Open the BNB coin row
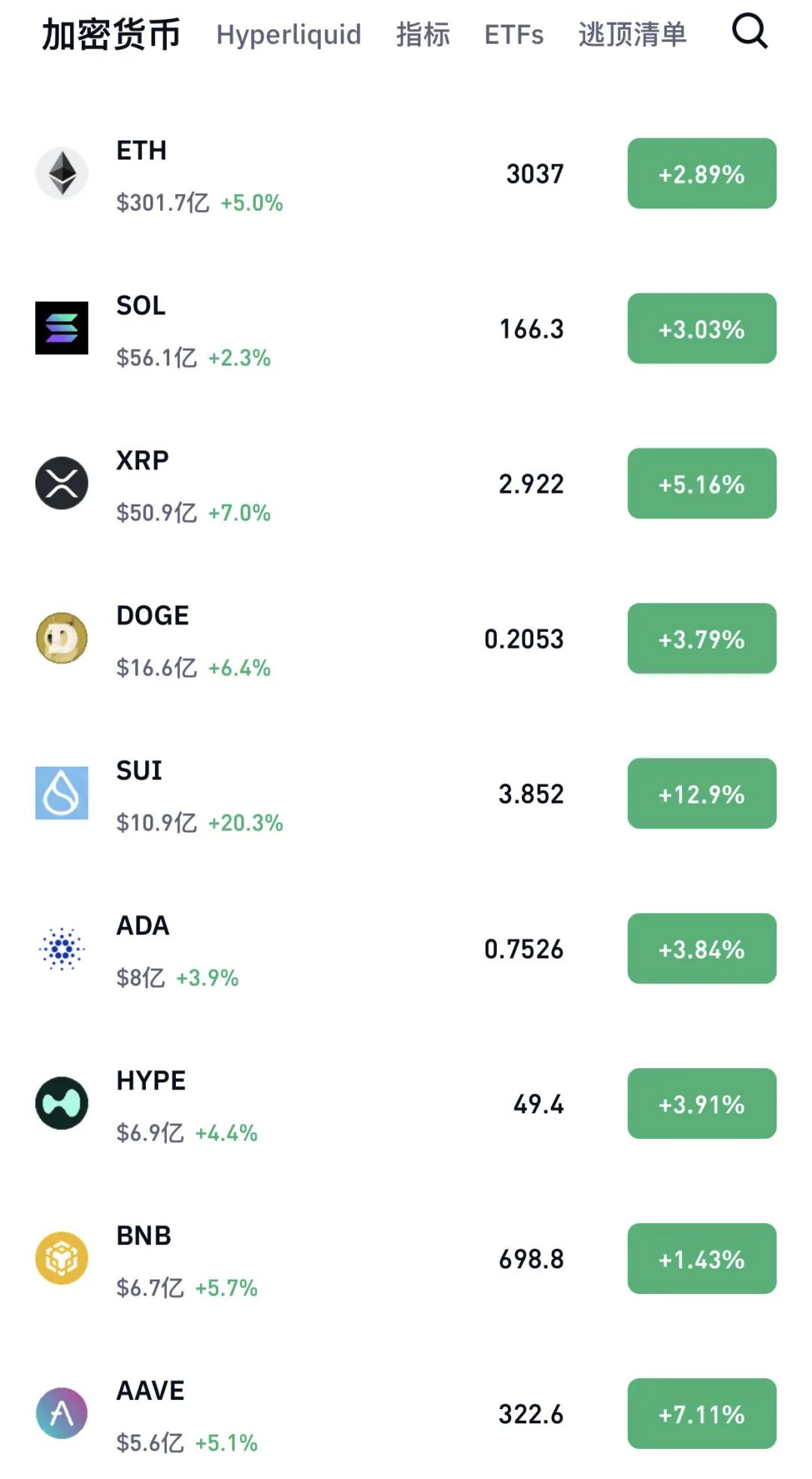 pos(301,1259)
